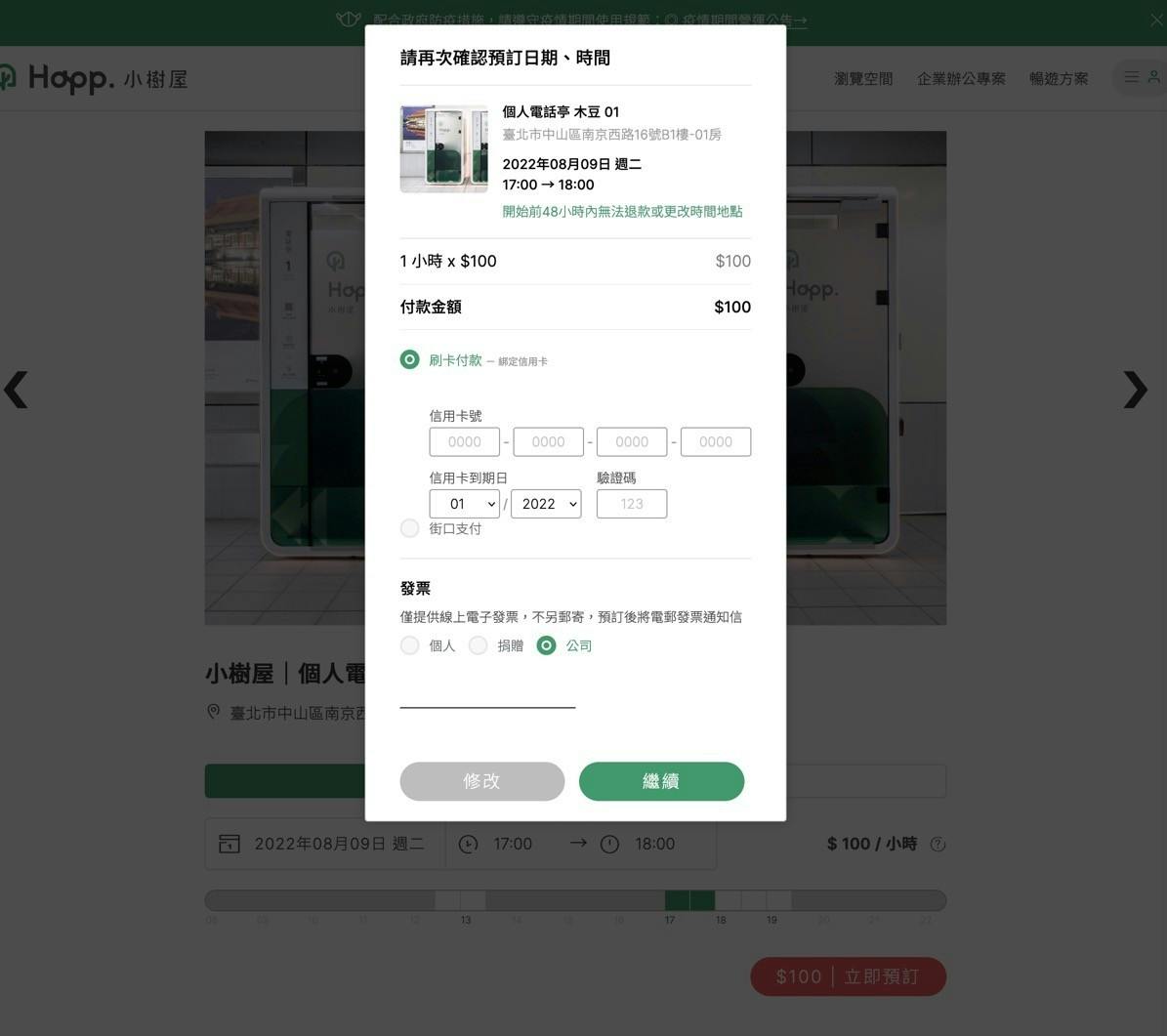Dismiss the top announcement banner
The height and width of the screenshot is (1036, 1167).
(1156, 20)
